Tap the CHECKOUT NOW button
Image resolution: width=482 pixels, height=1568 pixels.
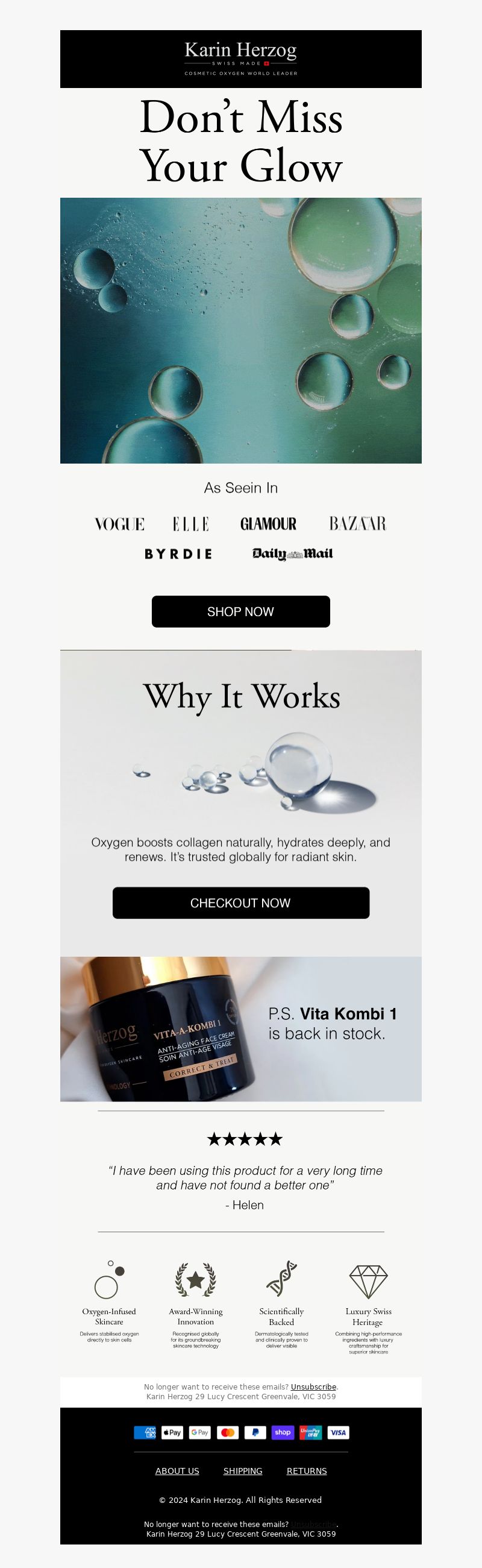[240, 902]
